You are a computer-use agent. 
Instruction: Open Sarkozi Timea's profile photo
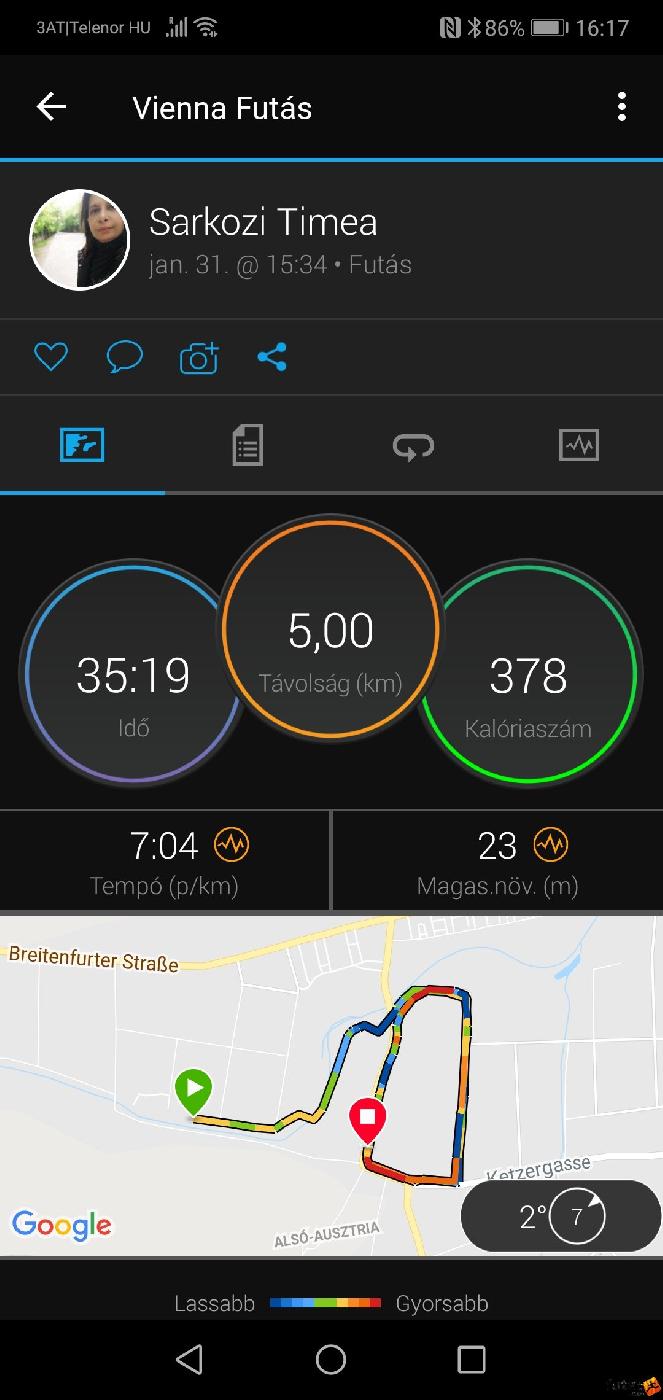tap(80, 240)
